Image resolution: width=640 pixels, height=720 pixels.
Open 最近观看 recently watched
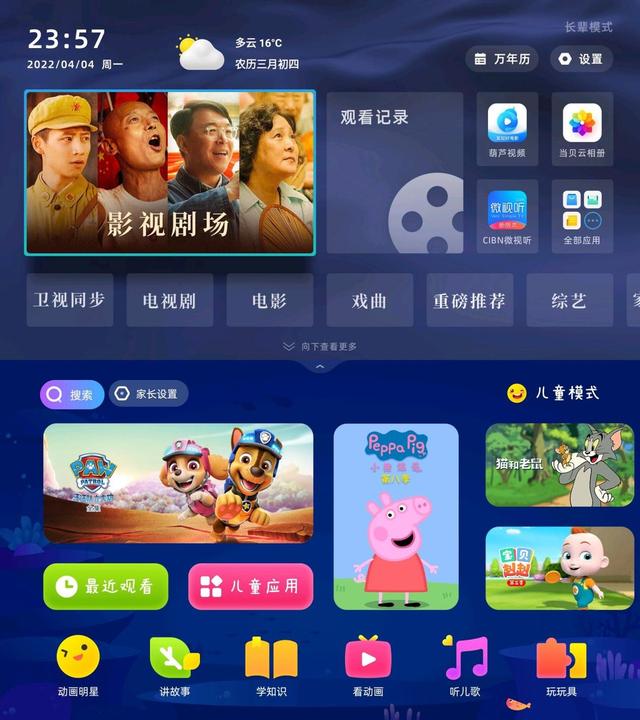pyautogui.click(x=106, y=586)
